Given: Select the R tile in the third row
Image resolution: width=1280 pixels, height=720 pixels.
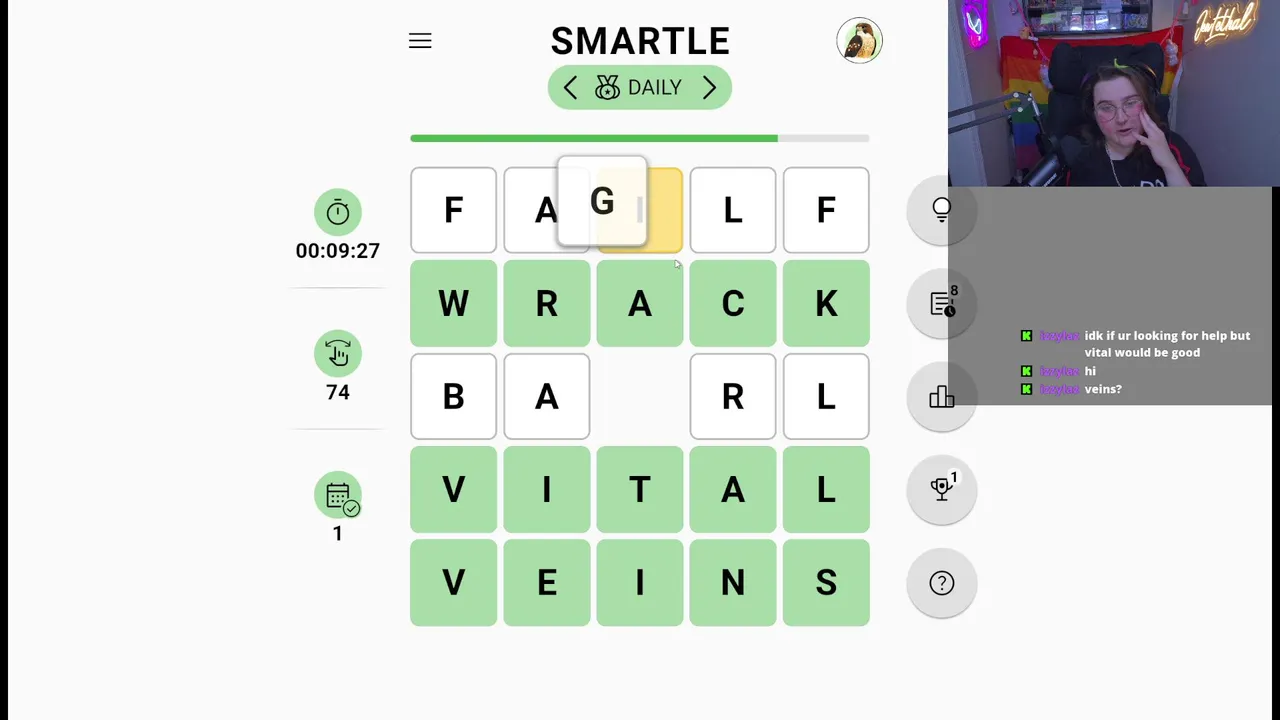Looking at the screenshot, I should point(732,397).
